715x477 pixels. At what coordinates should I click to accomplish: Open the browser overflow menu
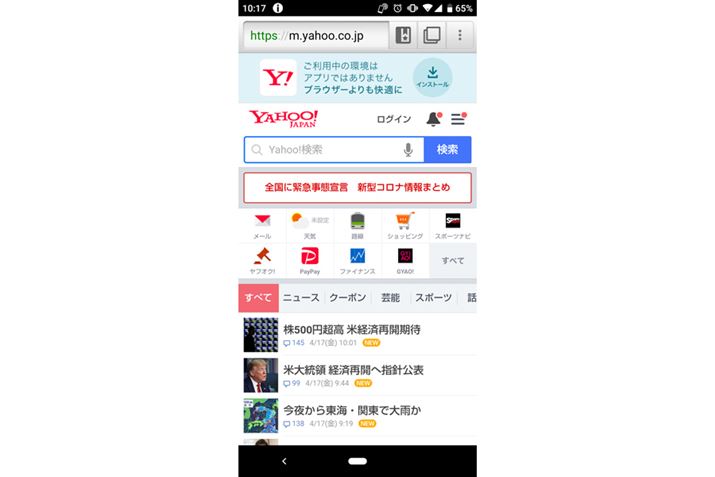click(x=460, y=36)
